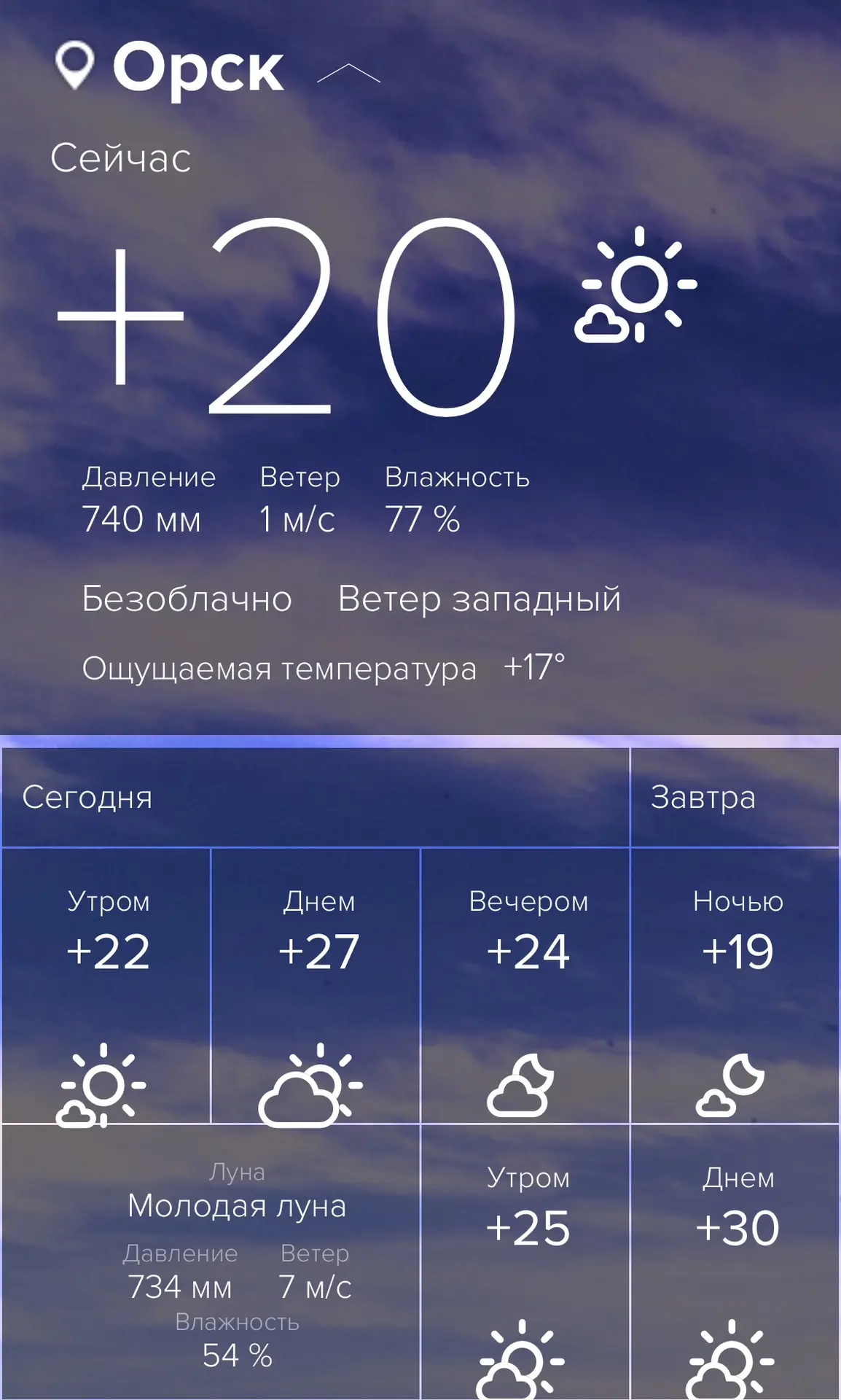Show details for Вечером +24 tile
841x1400 pixels.
pyautogui.click(x=525, y=985)
